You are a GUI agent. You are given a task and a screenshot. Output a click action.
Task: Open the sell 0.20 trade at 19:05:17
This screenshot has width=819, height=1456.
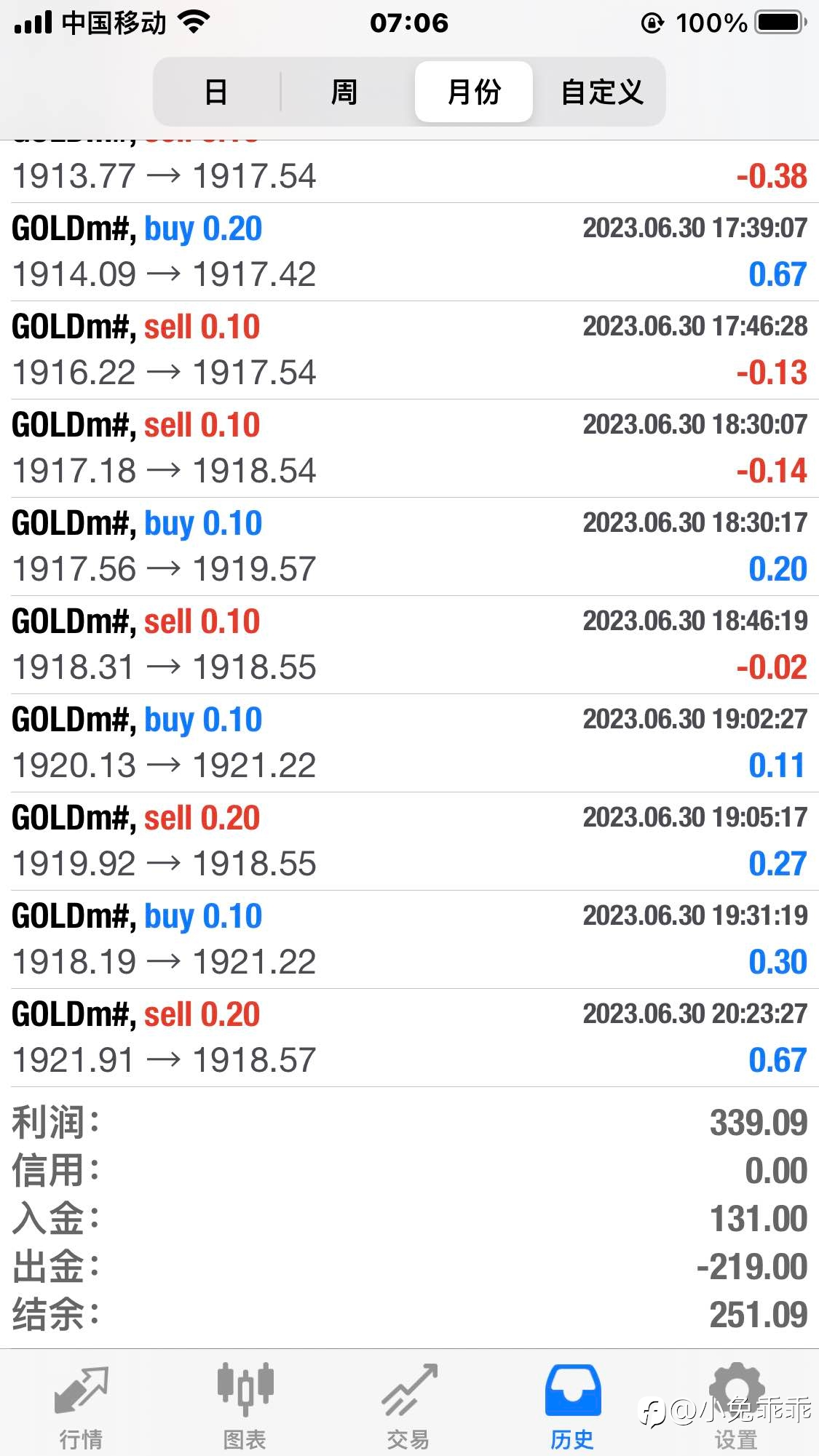[x=409, y=841]
